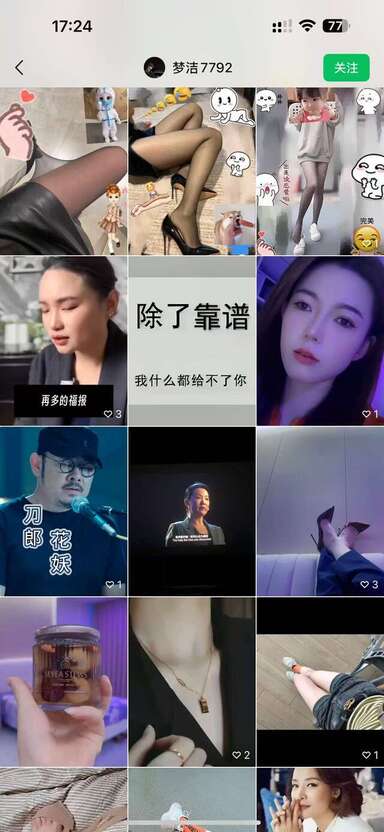Open the purple heels on sofa video
This screenshot has height=832, width=384.
[320, 512]
